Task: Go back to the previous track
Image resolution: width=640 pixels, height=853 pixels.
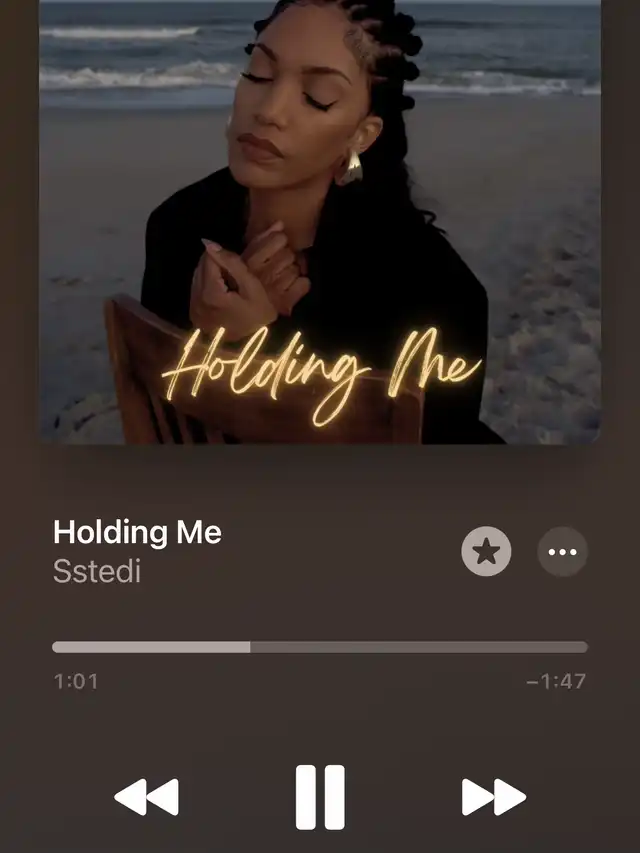Action: 147,797
